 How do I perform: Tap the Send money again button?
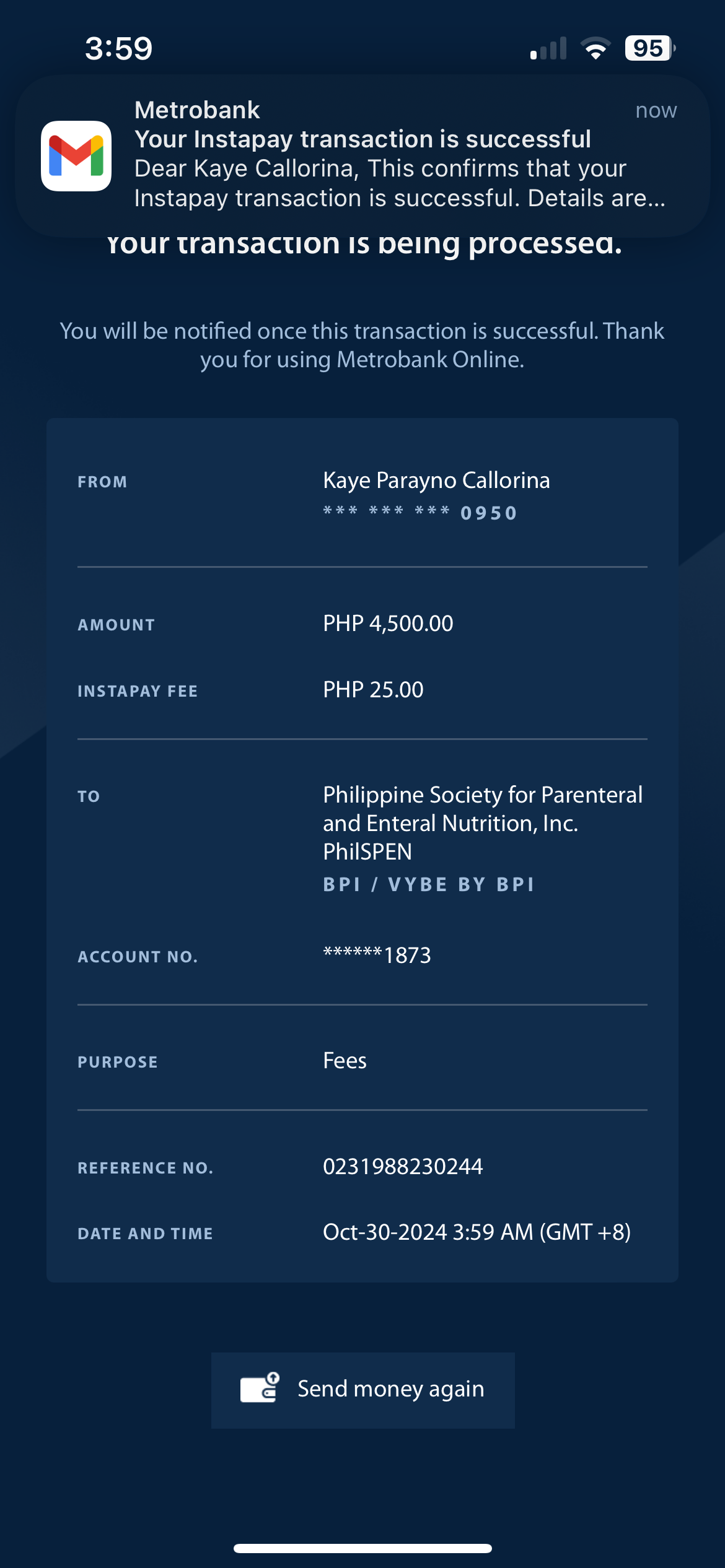click(362, 1390)
